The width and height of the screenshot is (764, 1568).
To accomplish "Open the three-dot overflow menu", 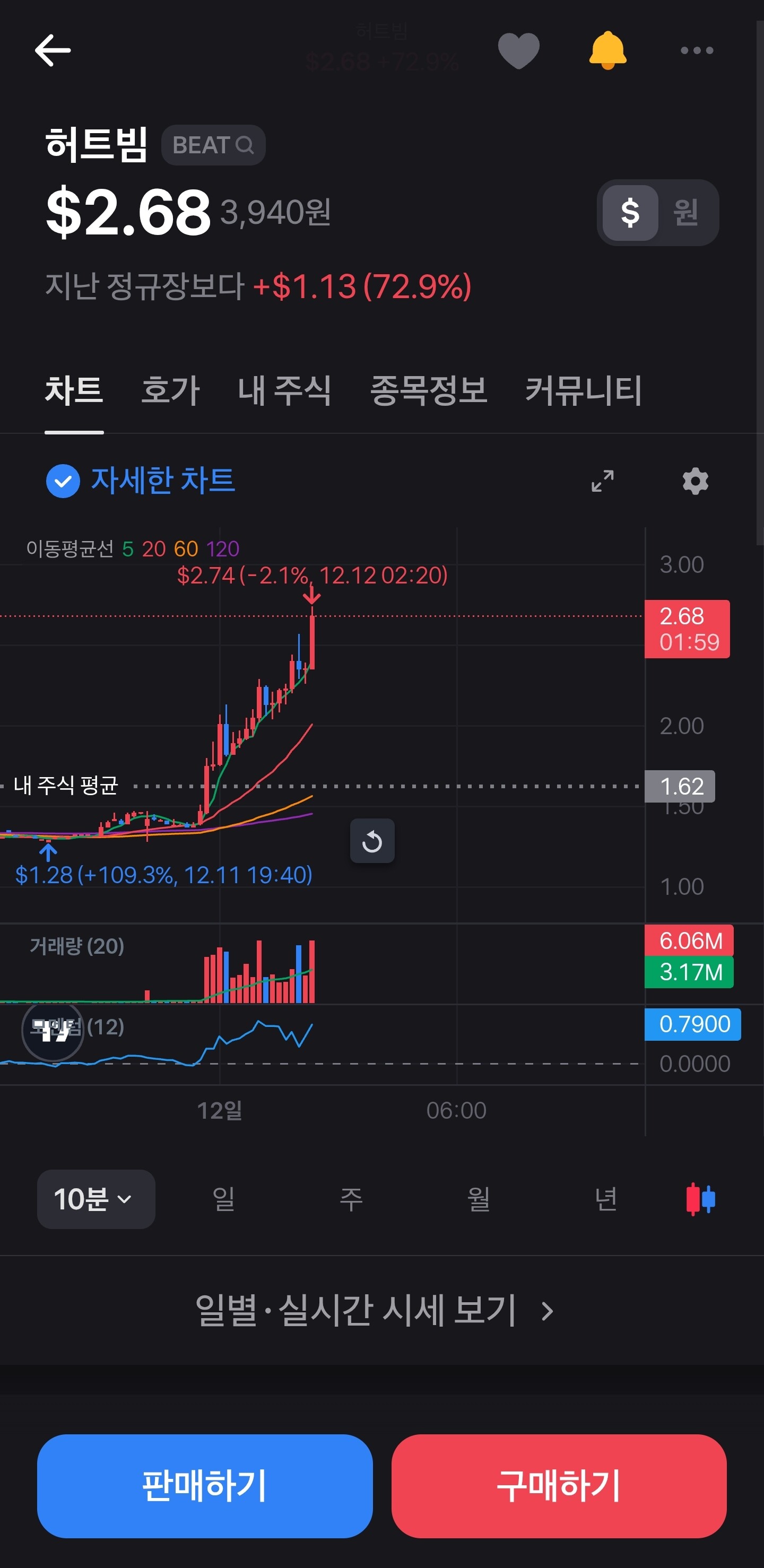I will click(697, 50).
